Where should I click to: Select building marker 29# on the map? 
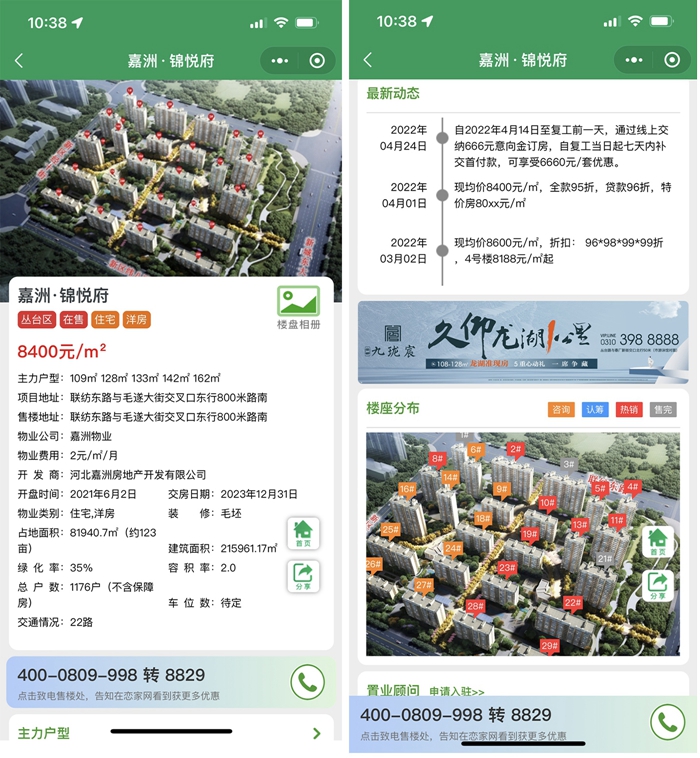pos(549,646)
